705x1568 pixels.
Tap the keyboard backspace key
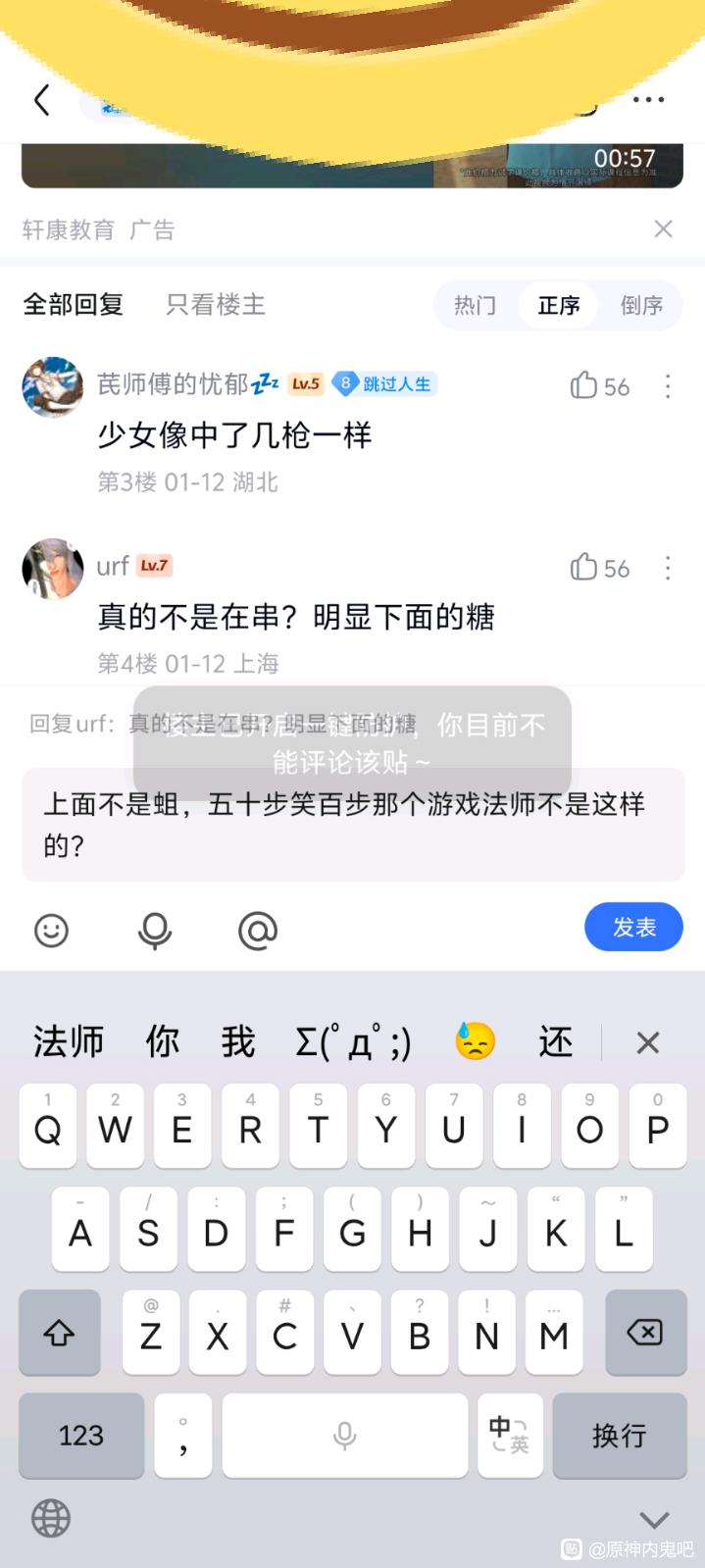[644, 1333]
